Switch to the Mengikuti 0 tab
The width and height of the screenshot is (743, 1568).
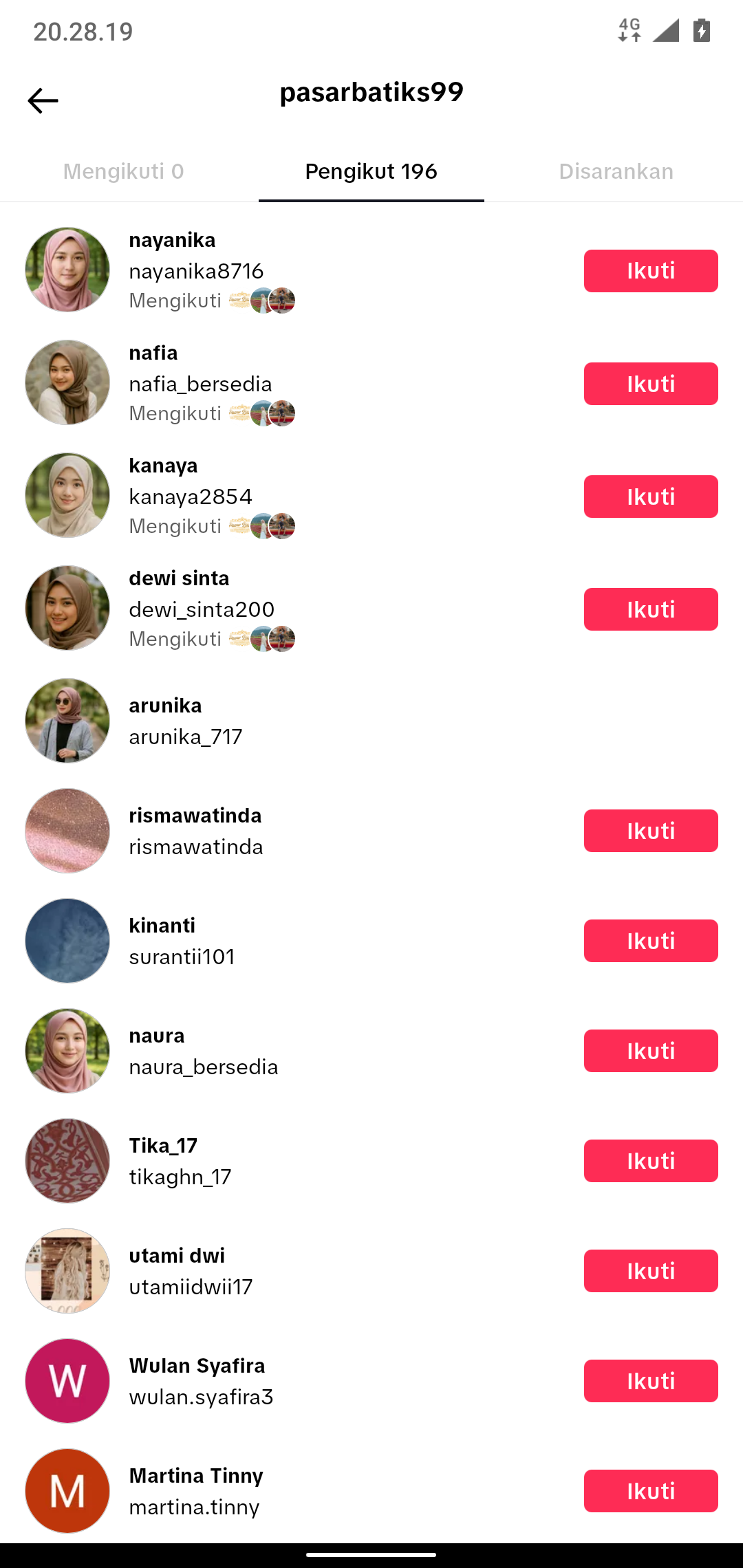[x=124, y=171]
